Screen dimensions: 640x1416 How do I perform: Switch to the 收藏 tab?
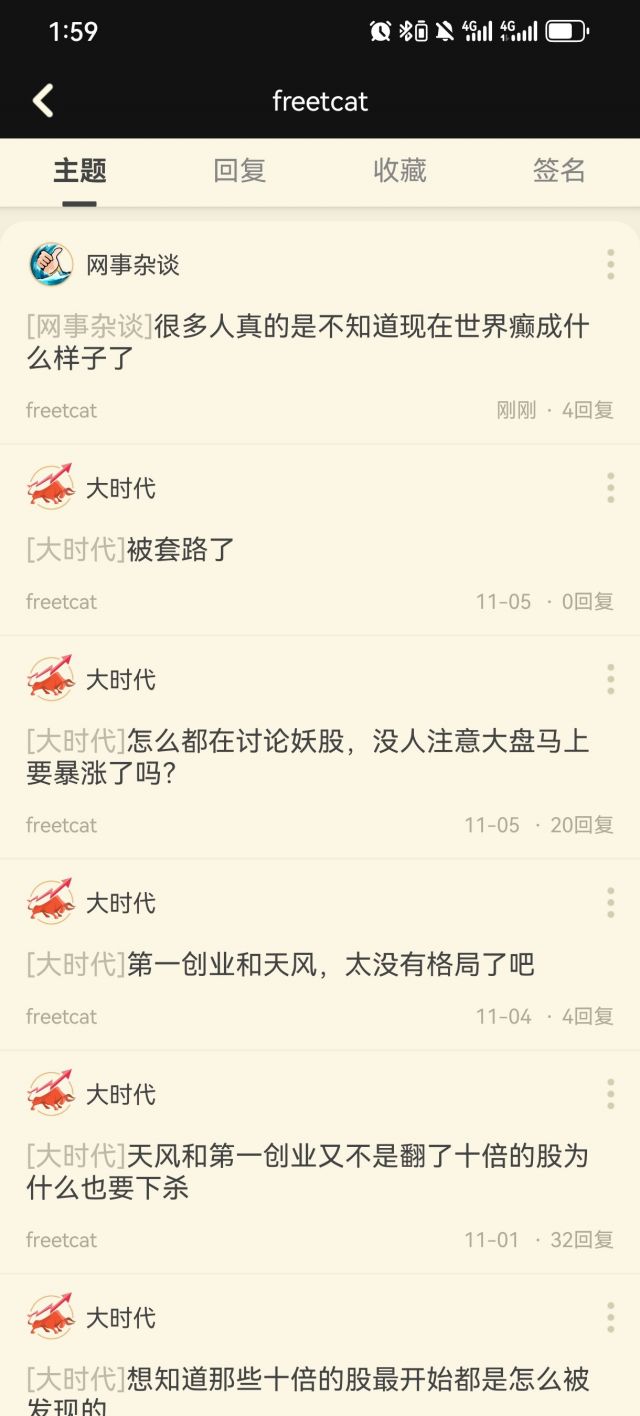[x=400, y=171]
